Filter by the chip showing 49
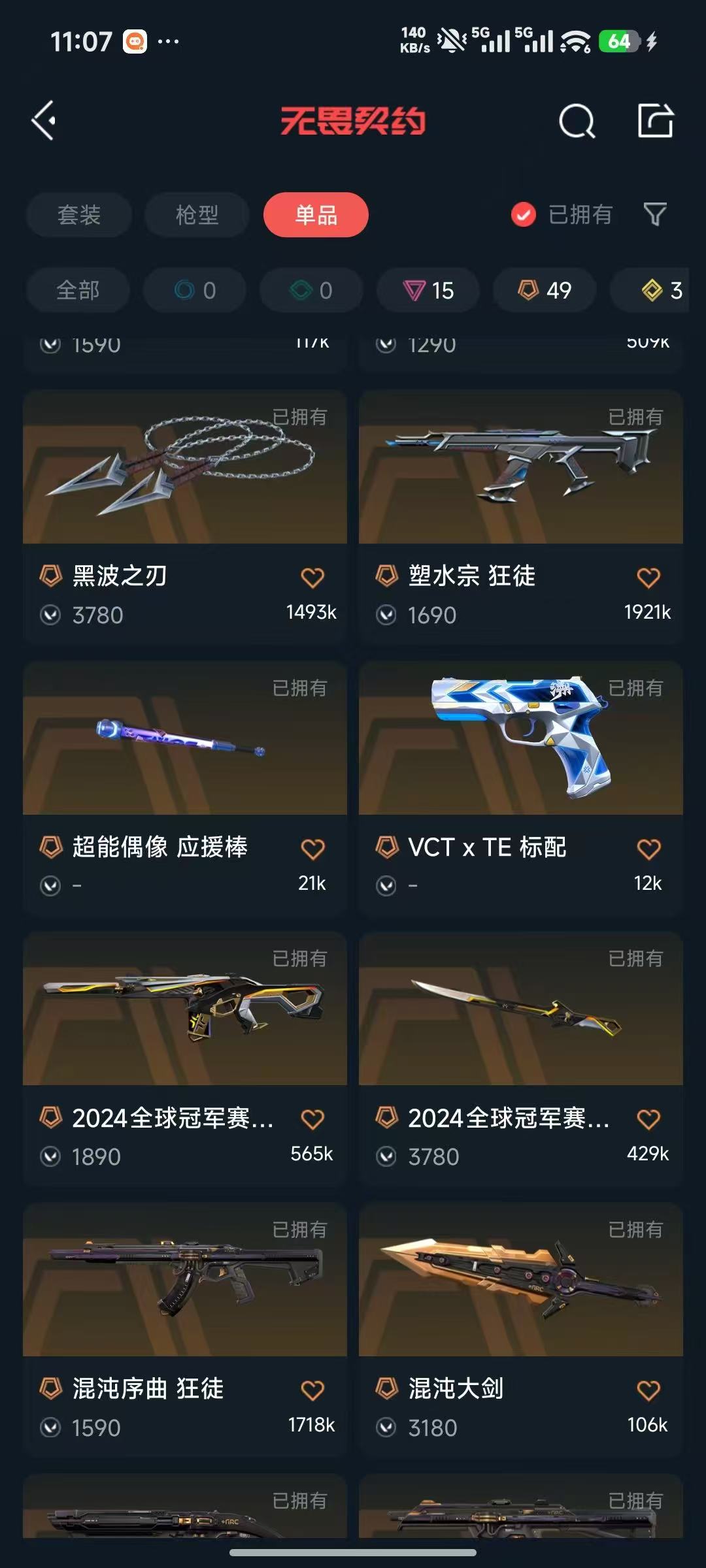706x1568 pixels. [545, 290]
